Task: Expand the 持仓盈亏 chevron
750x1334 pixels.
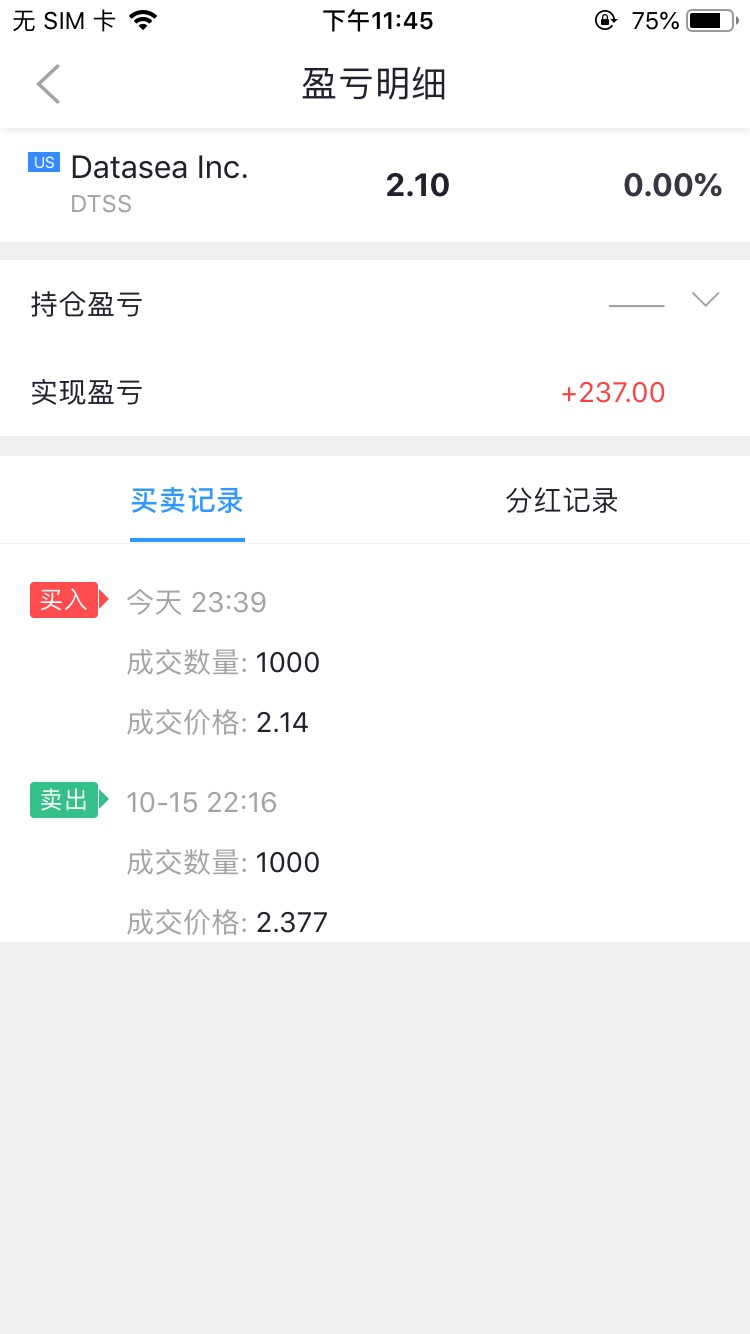Action: coord(705,300)
